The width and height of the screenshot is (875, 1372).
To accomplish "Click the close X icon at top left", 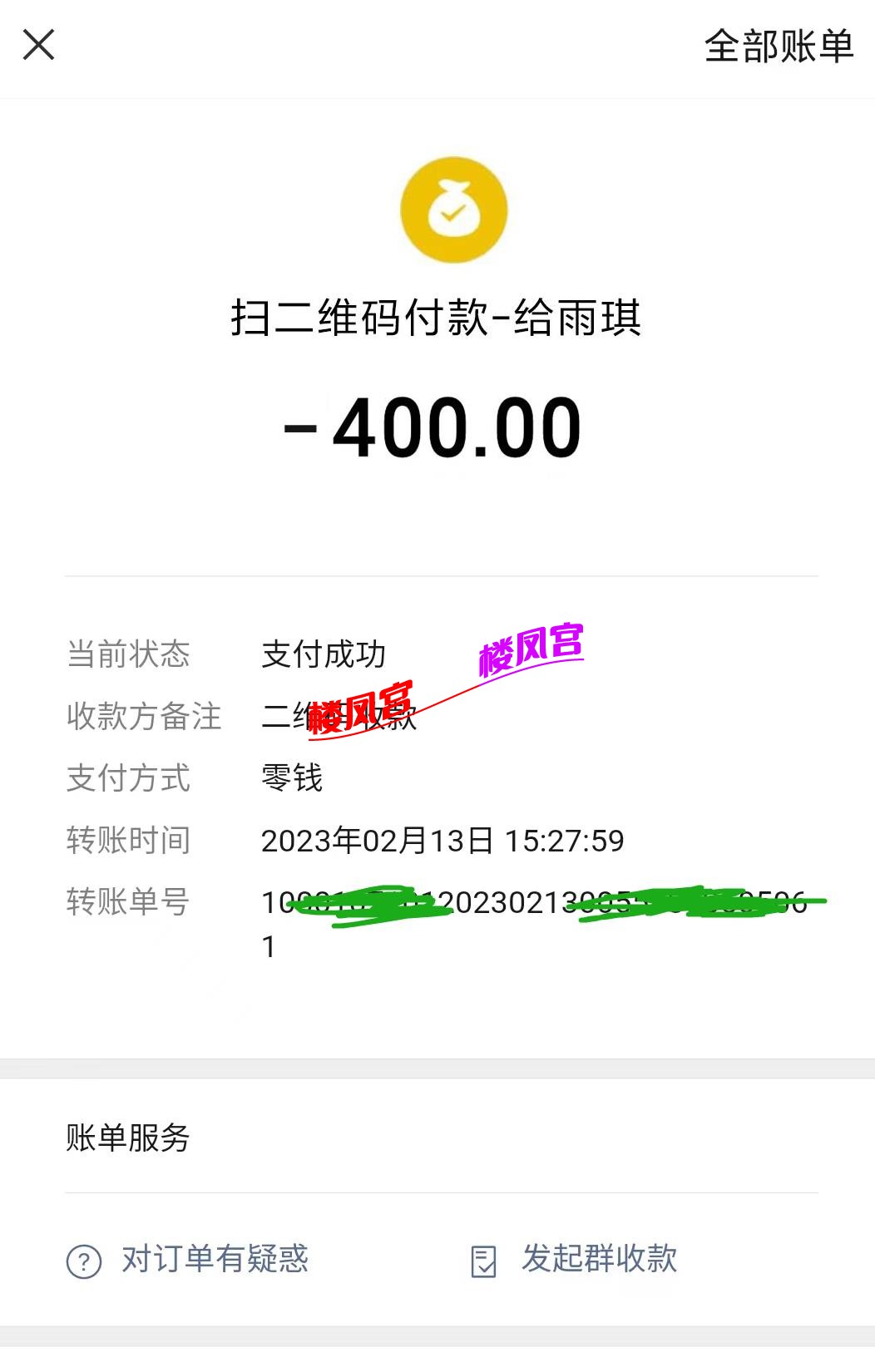I will click(39, 46).
